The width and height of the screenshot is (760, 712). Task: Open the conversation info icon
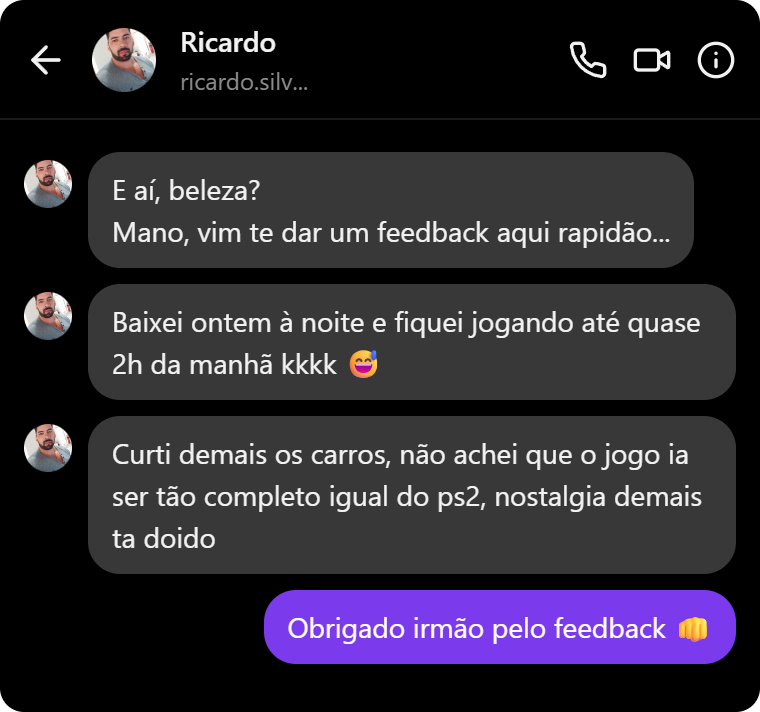(715, 60)
